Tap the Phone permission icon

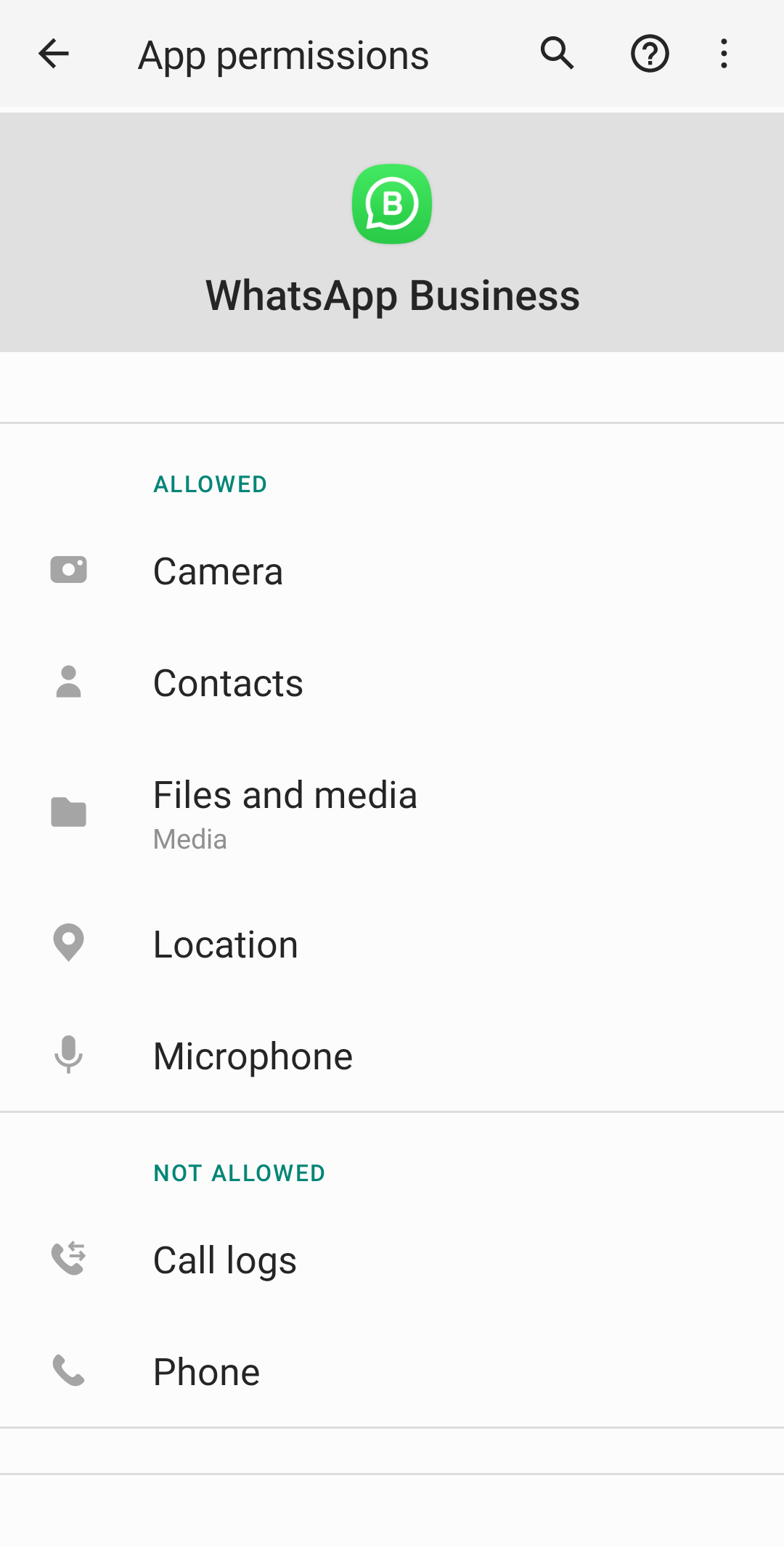point(68,1371)
